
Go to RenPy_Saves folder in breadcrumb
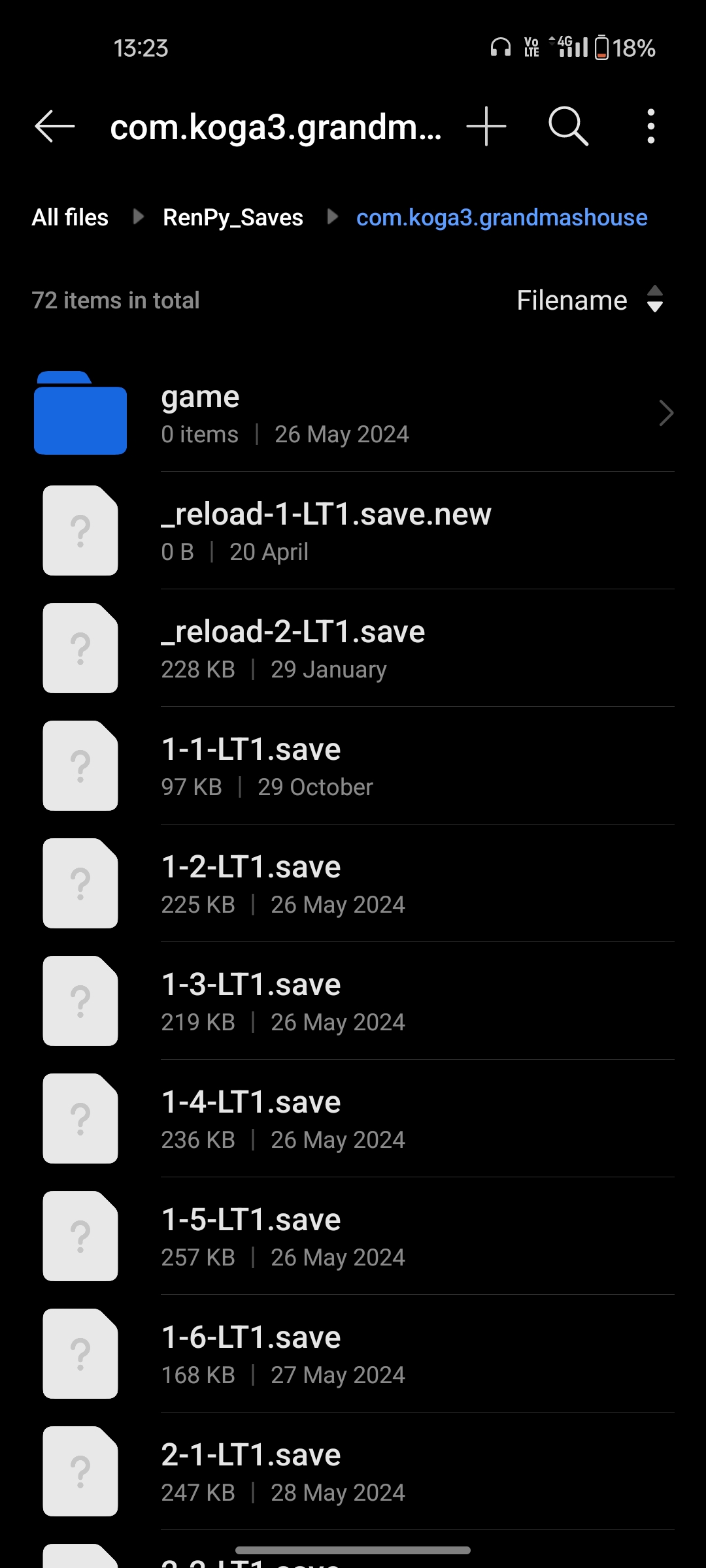point(233,218)
